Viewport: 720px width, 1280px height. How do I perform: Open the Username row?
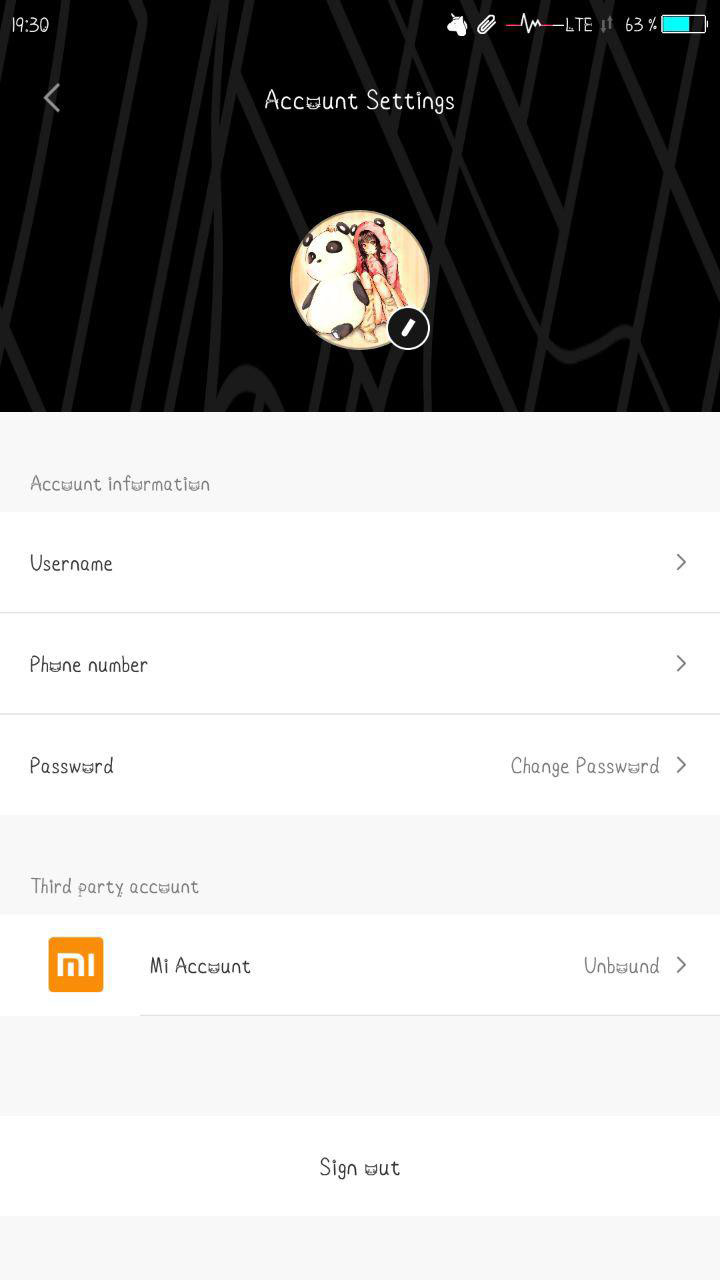360,563
